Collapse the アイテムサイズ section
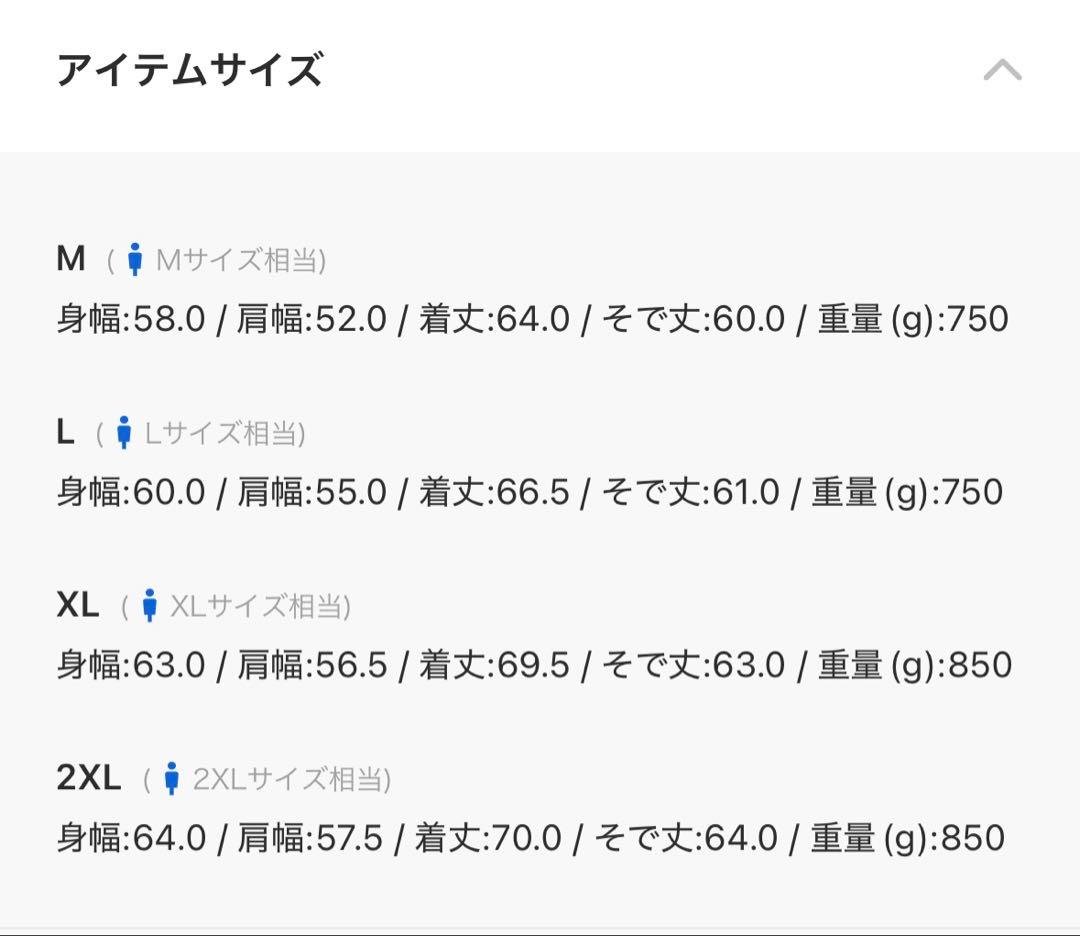This screenshot has width=1080, height=936. point(1002,71)
